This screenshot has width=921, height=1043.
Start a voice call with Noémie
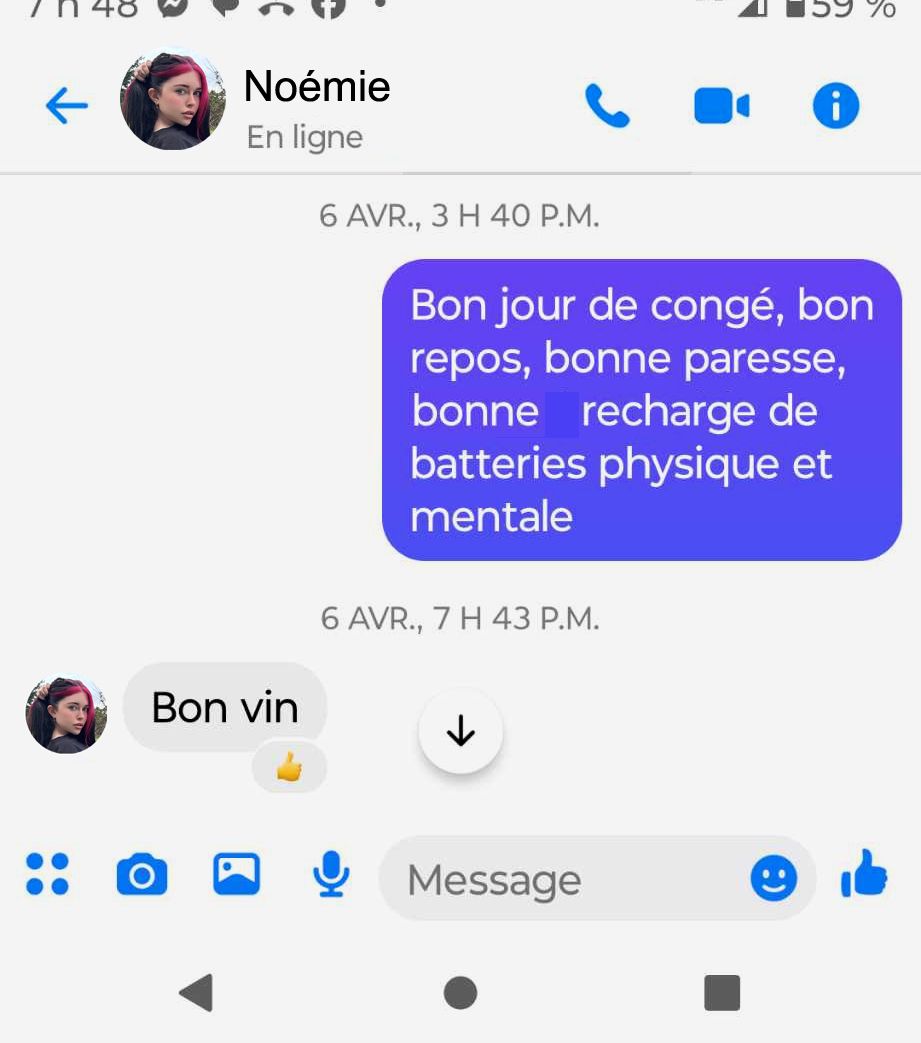tap(607, 106)
